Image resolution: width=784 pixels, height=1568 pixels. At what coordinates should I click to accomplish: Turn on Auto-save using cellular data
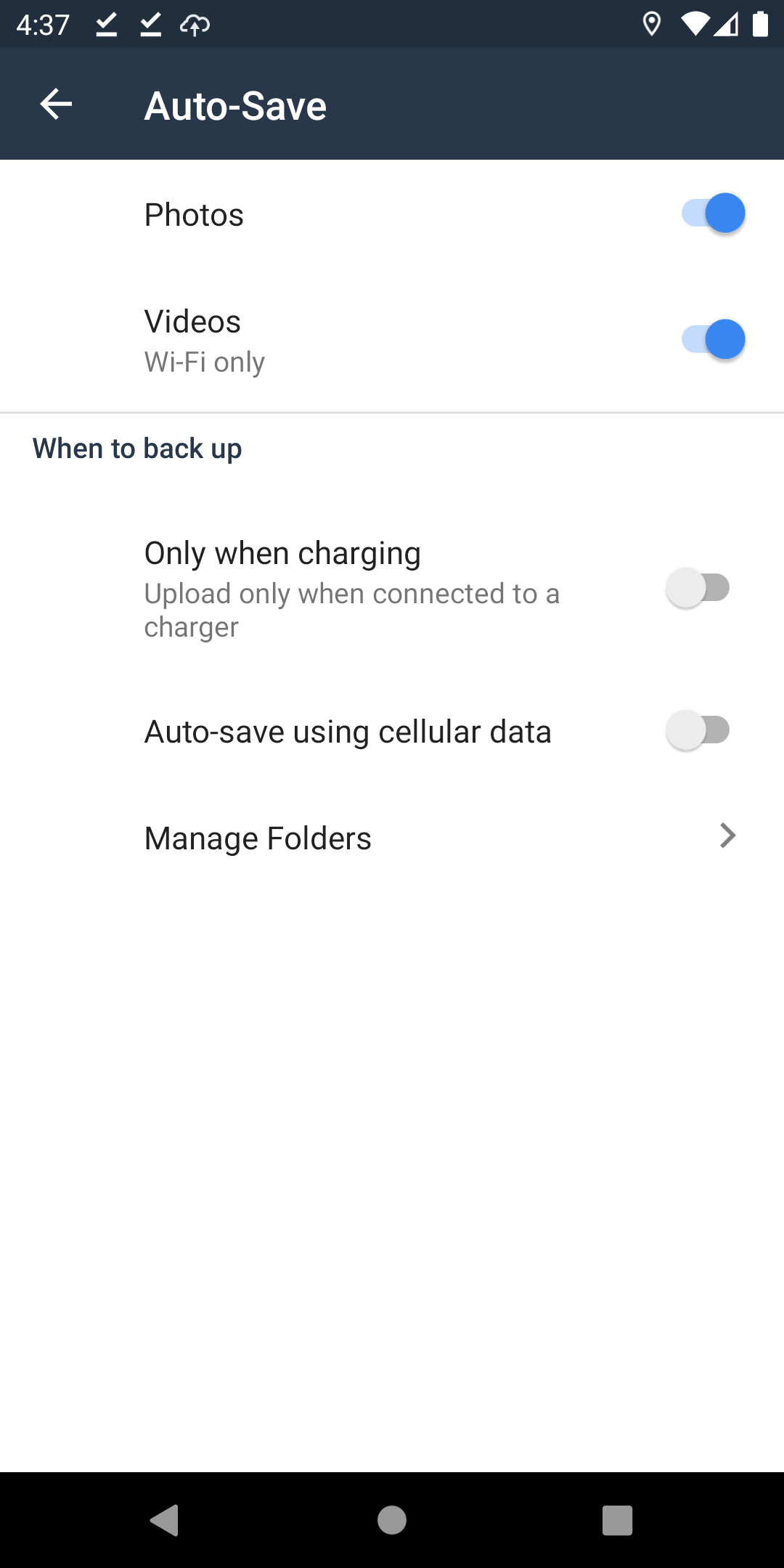point(698,730)
